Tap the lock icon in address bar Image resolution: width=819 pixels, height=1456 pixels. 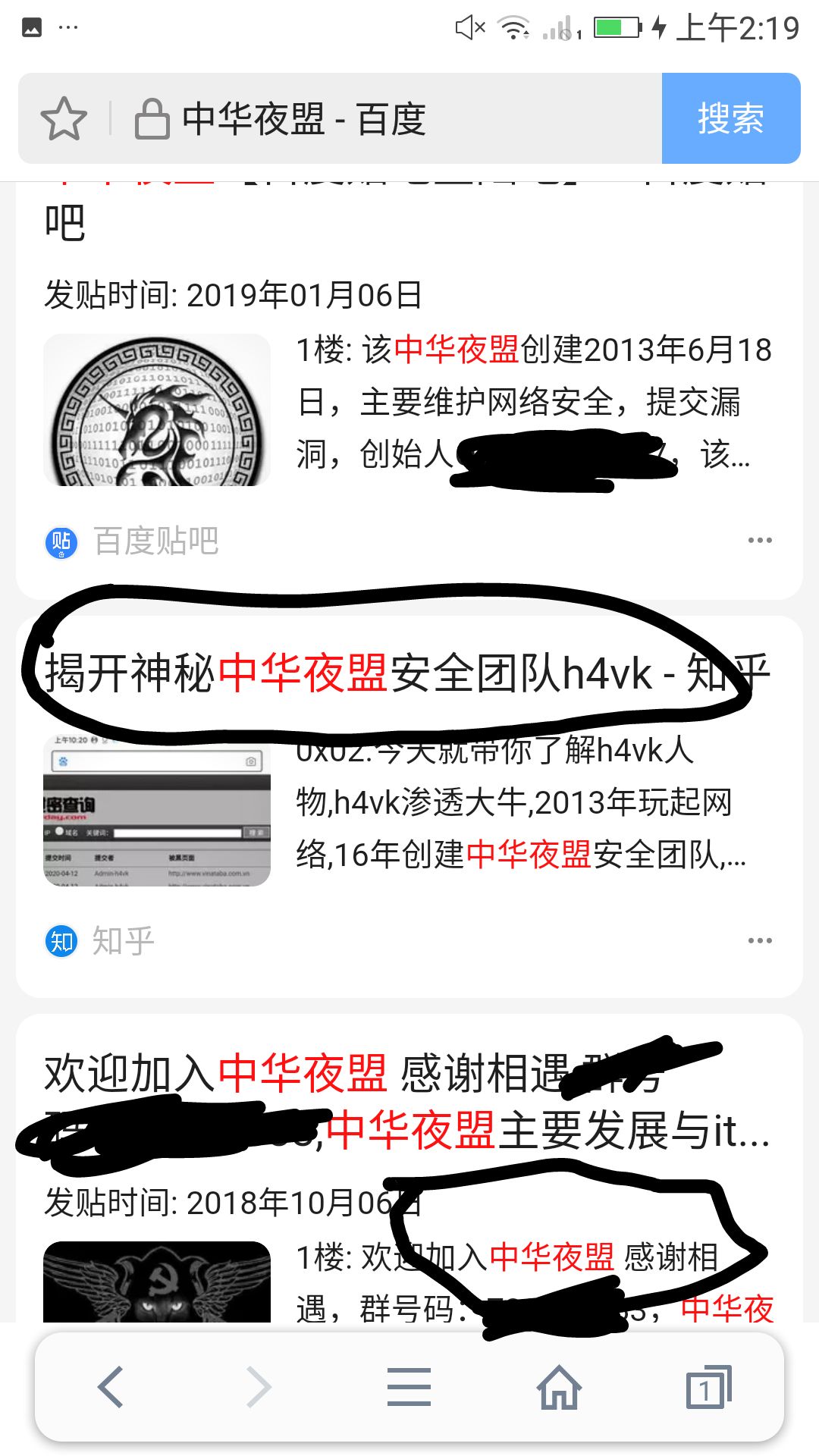[x=152, y=120]
